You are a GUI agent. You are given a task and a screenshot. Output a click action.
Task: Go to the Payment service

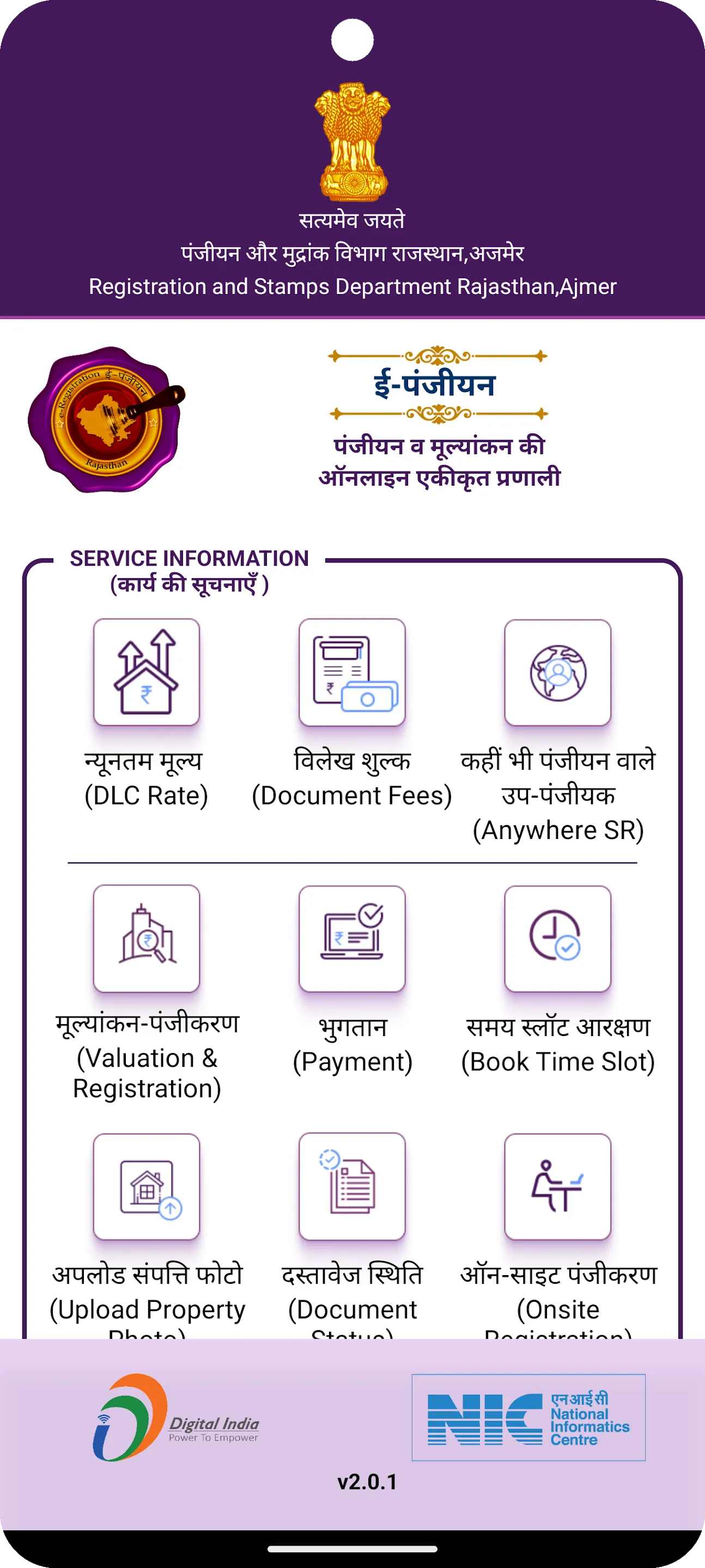click(x=352, y=939)
